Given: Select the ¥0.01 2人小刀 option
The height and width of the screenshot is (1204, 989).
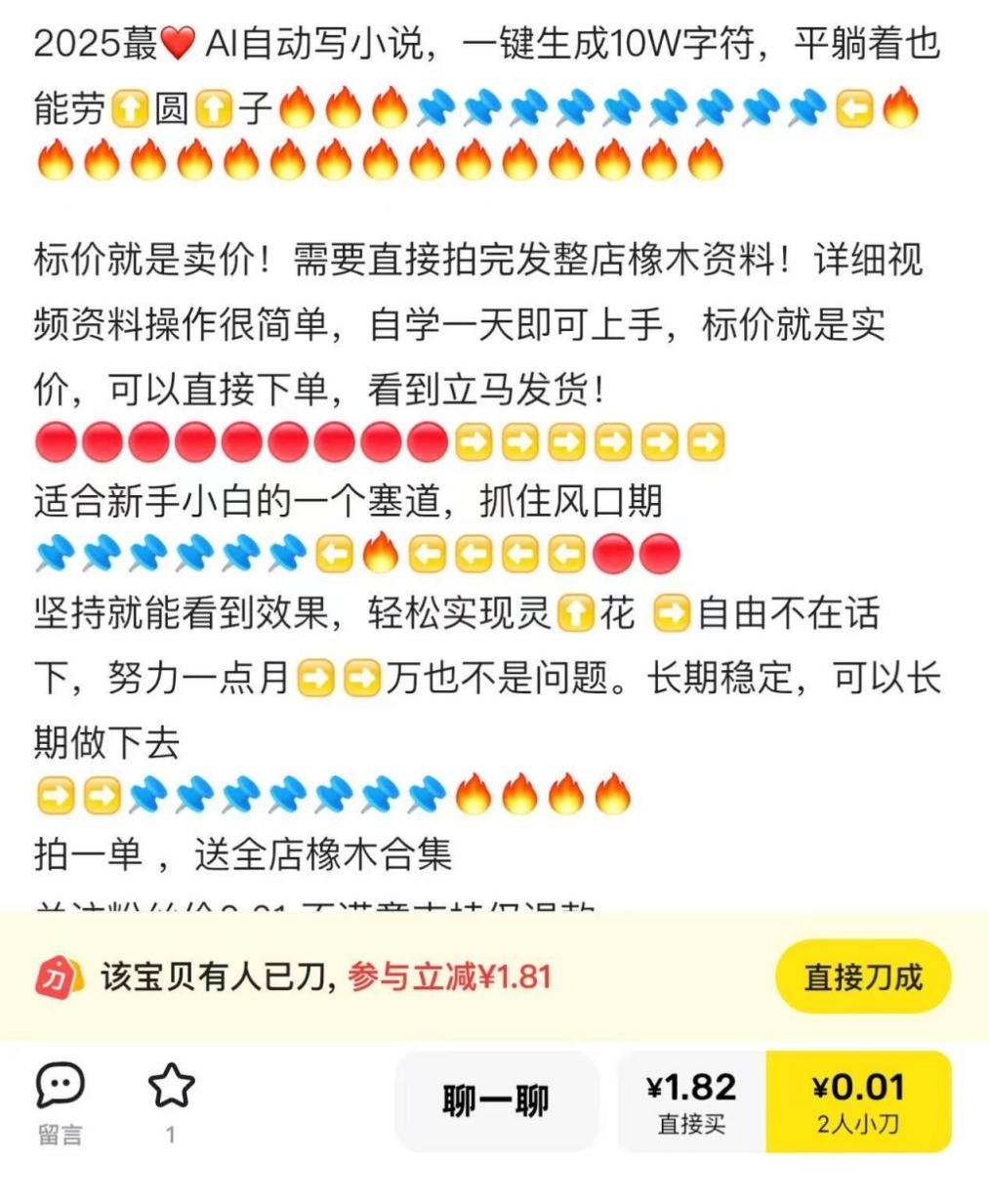Looking at the screenshot, I should click(x=858, y=1101).
